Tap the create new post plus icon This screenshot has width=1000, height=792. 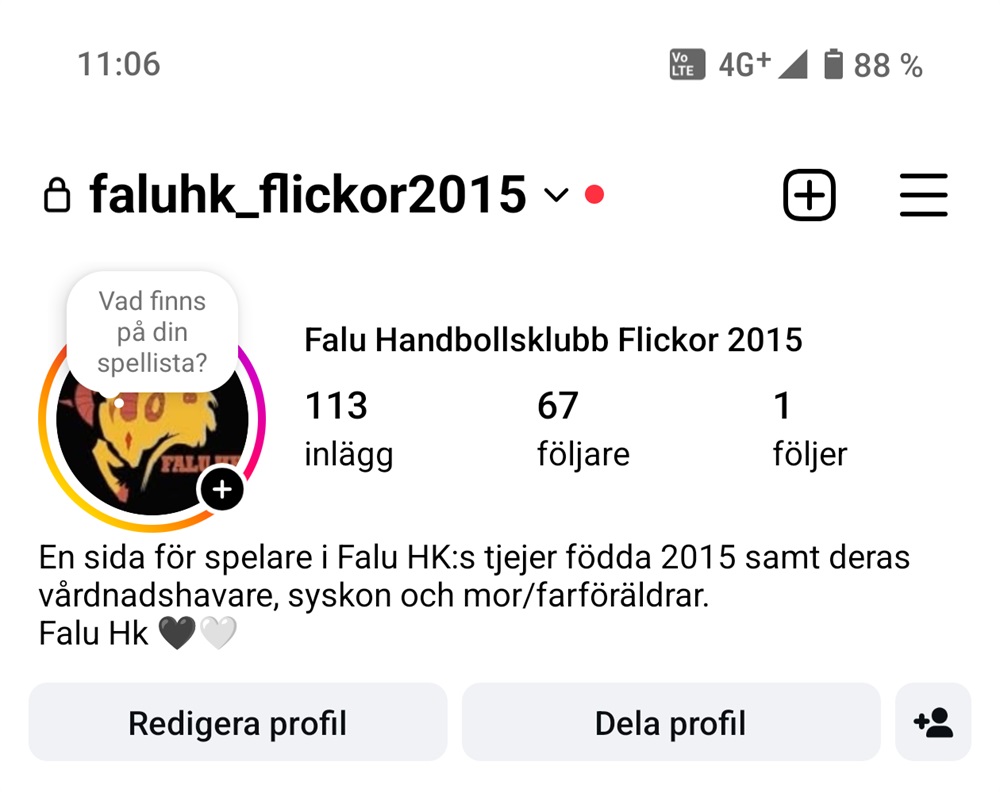[x=808, y=195]
